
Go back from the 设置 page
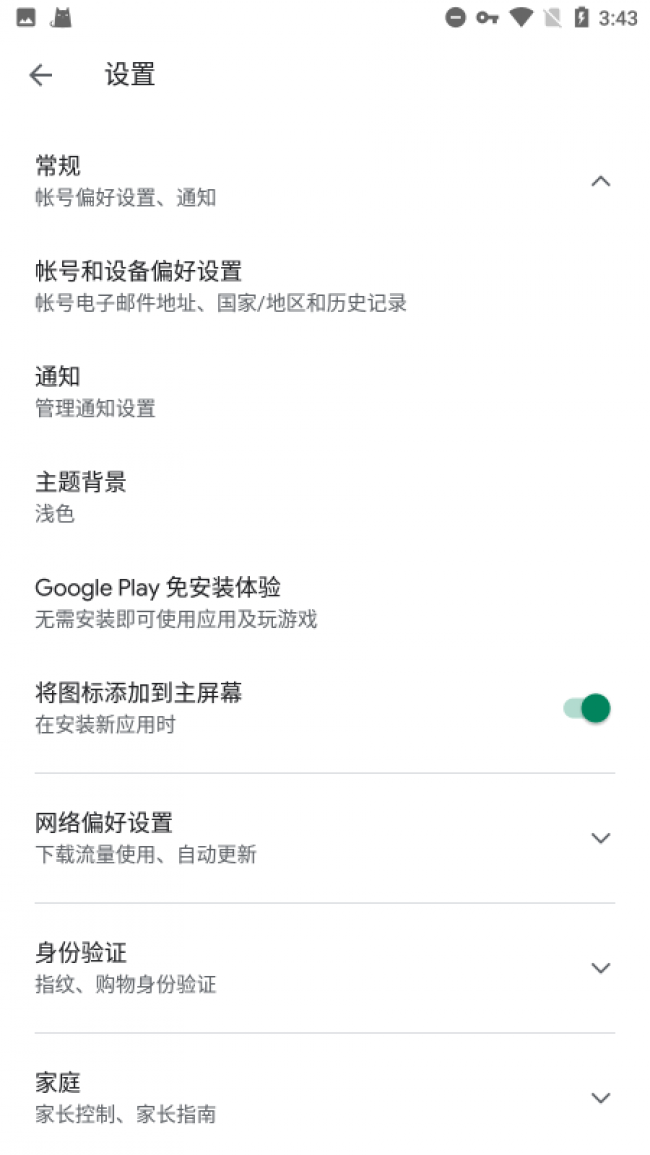tap(40, 75)
